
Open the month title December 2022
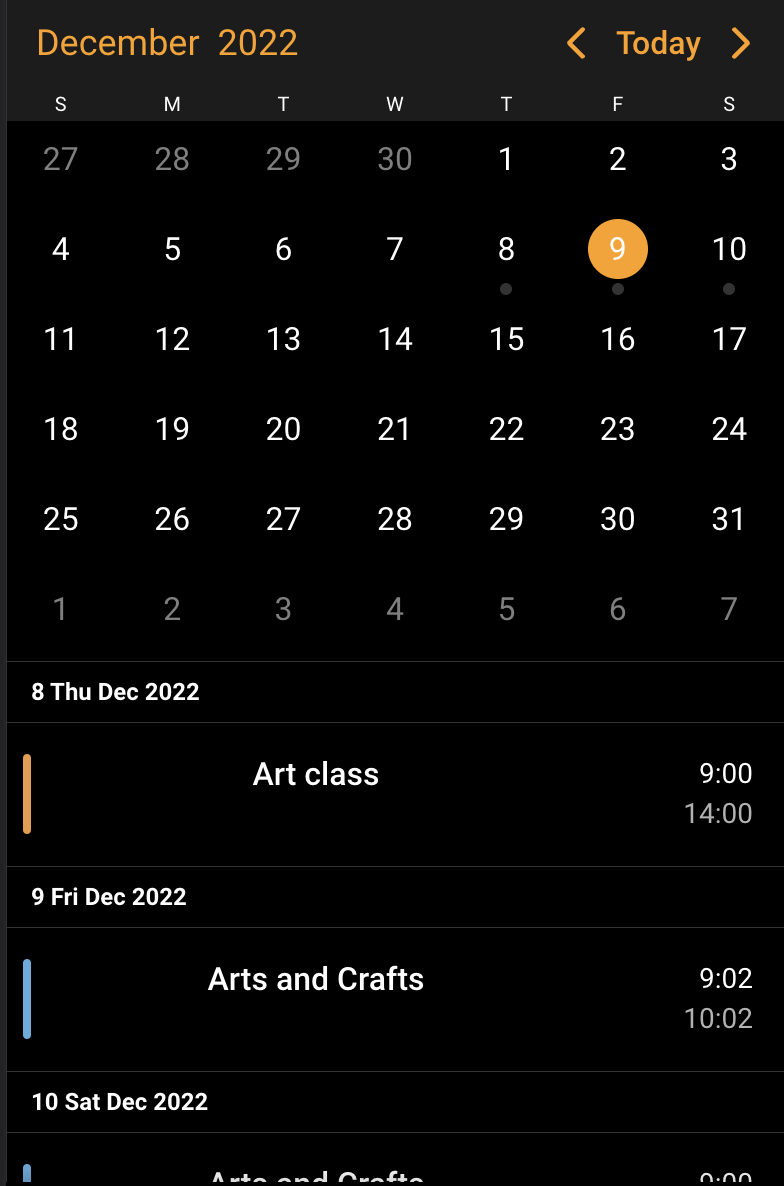(x=167, y=43)
